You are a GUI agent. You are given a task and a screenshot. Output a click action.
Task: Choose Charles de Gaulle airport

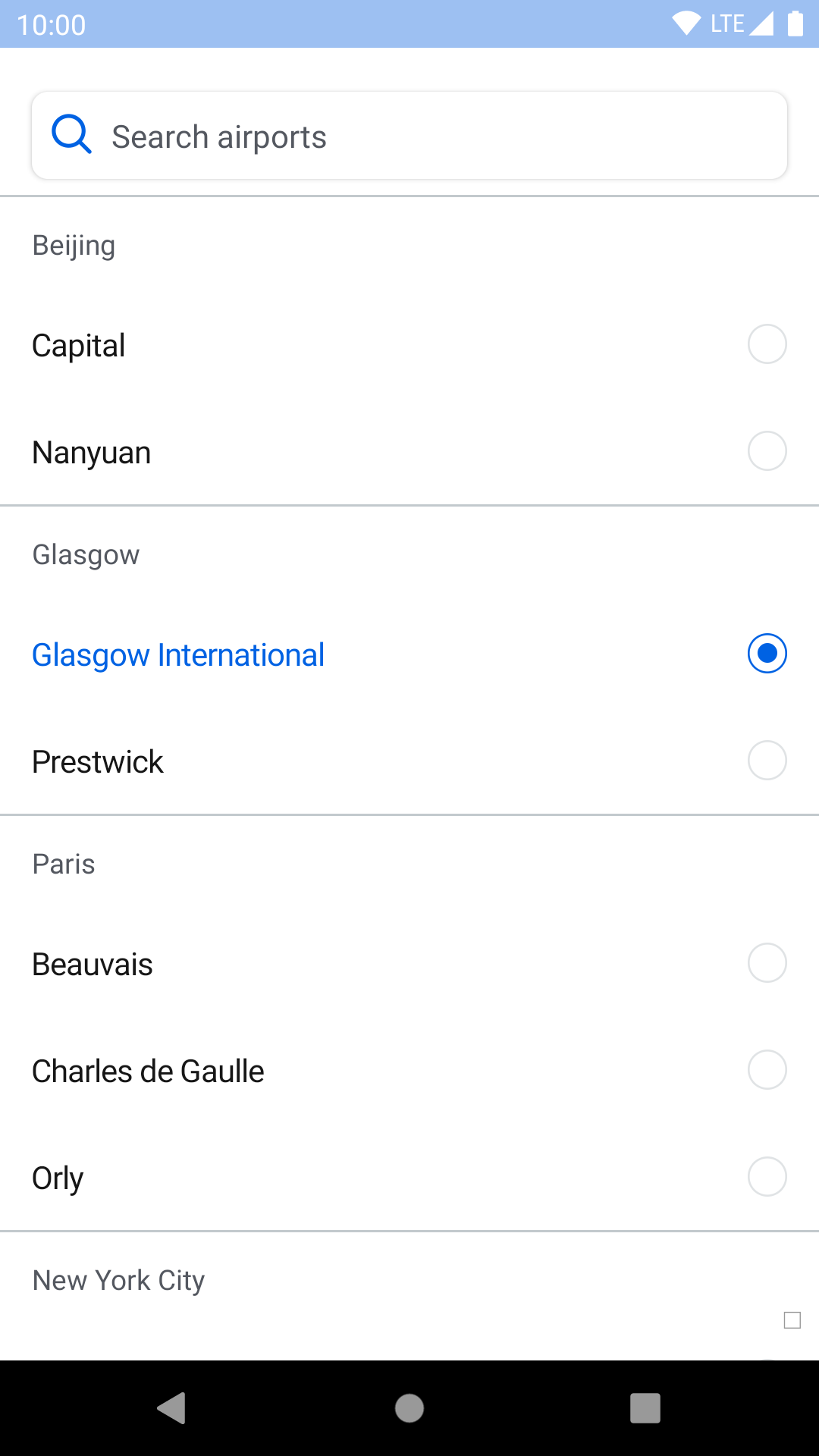pyautogui.click(x=409, y=1071)
